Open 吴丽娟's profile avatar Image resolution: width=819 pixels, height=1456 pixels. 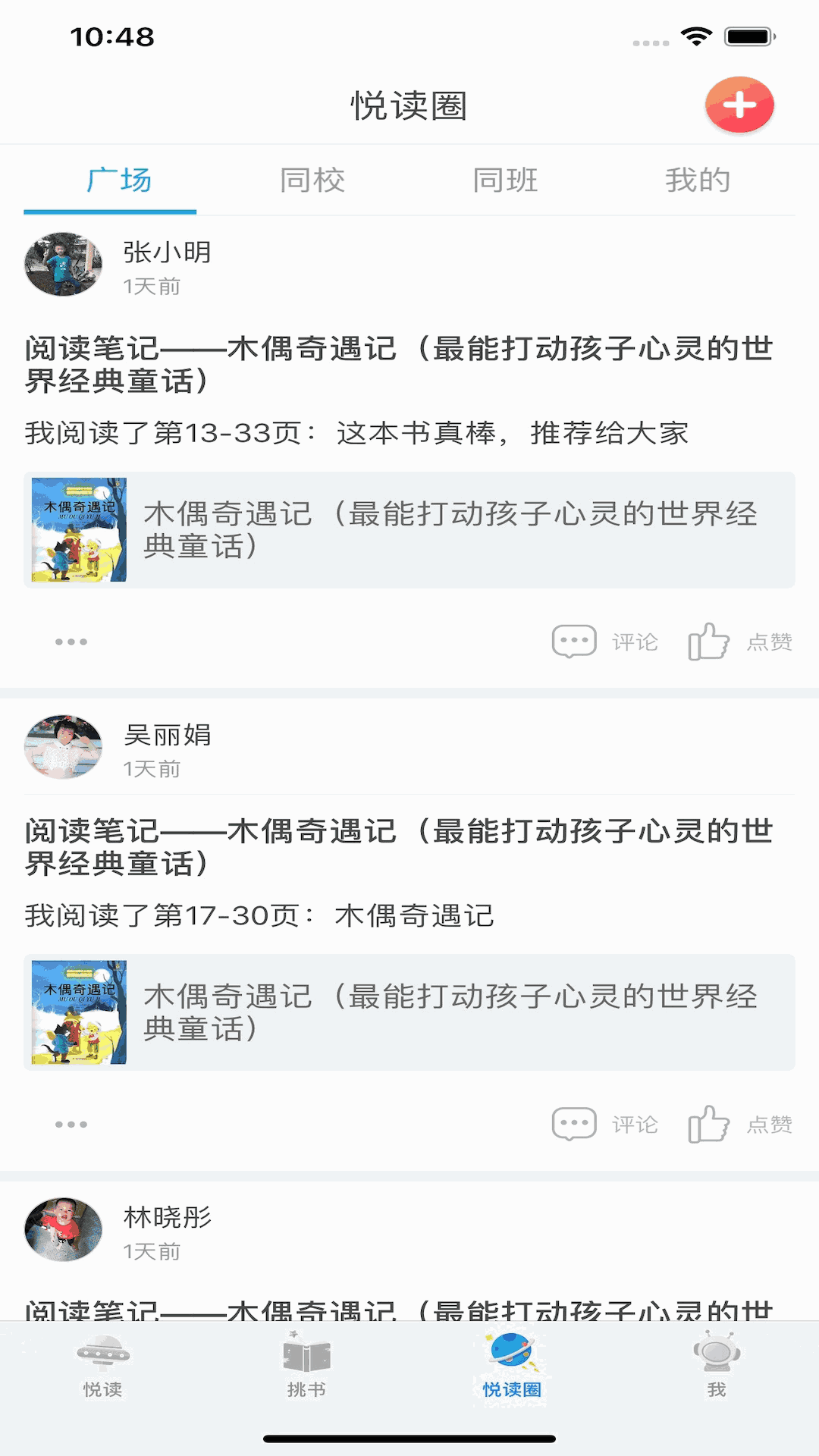pos(64,747)
